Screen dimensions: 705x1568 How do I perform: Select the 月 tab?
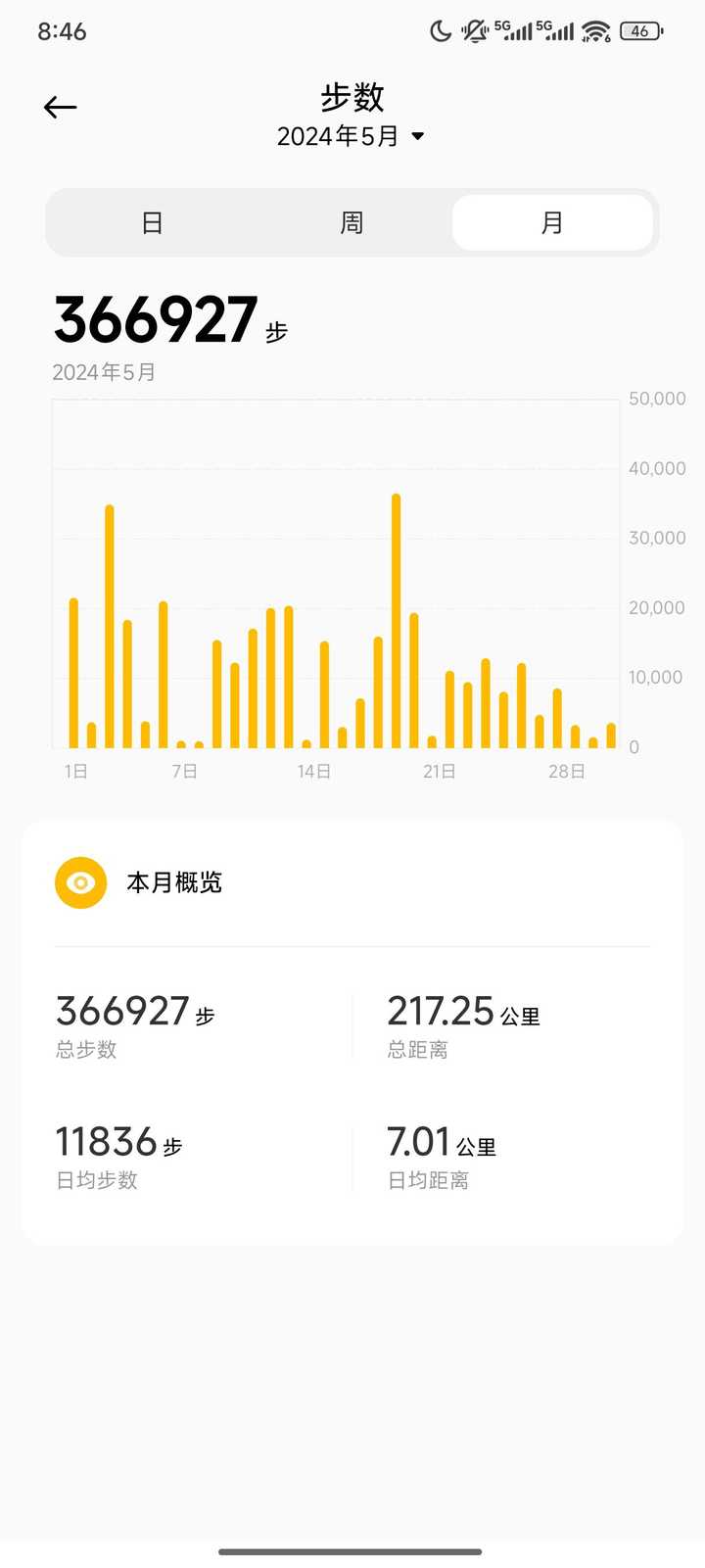(552, 223)
